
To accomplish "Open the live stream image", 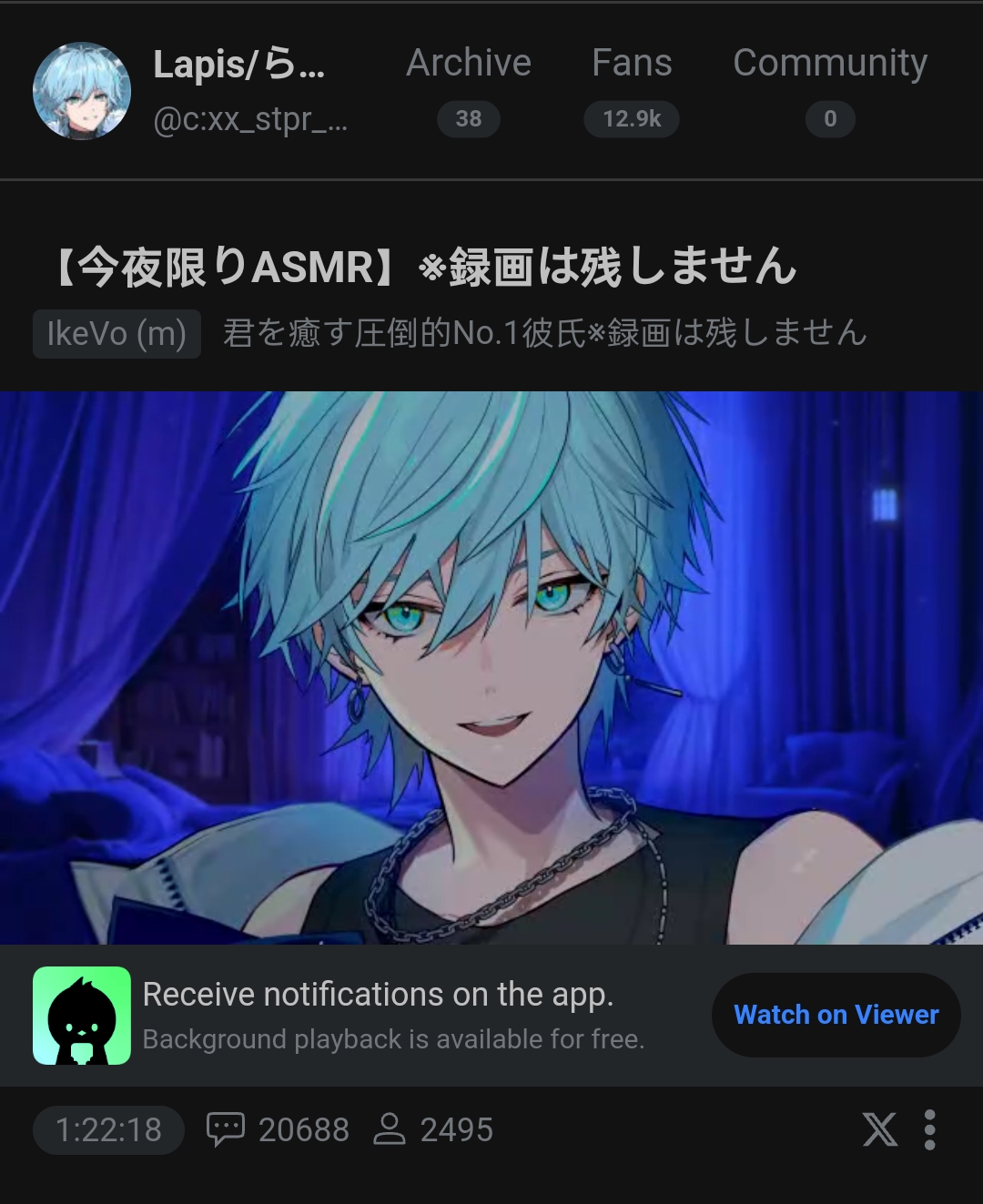I will click(x=491, y=667).
